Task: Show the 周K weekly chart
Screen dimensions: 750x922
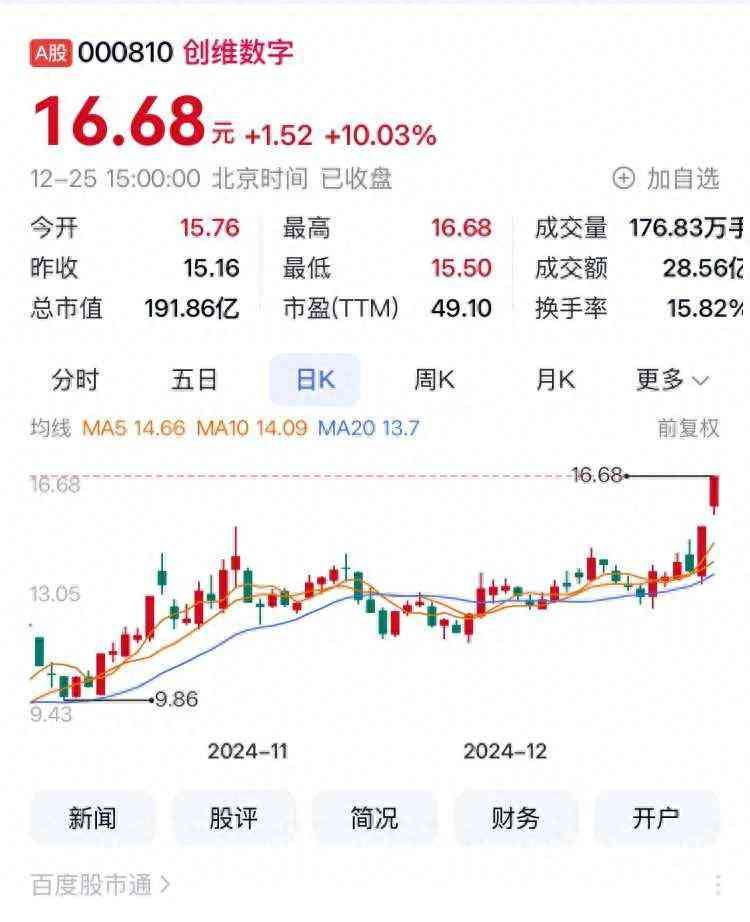Action: tap(434, 380)
